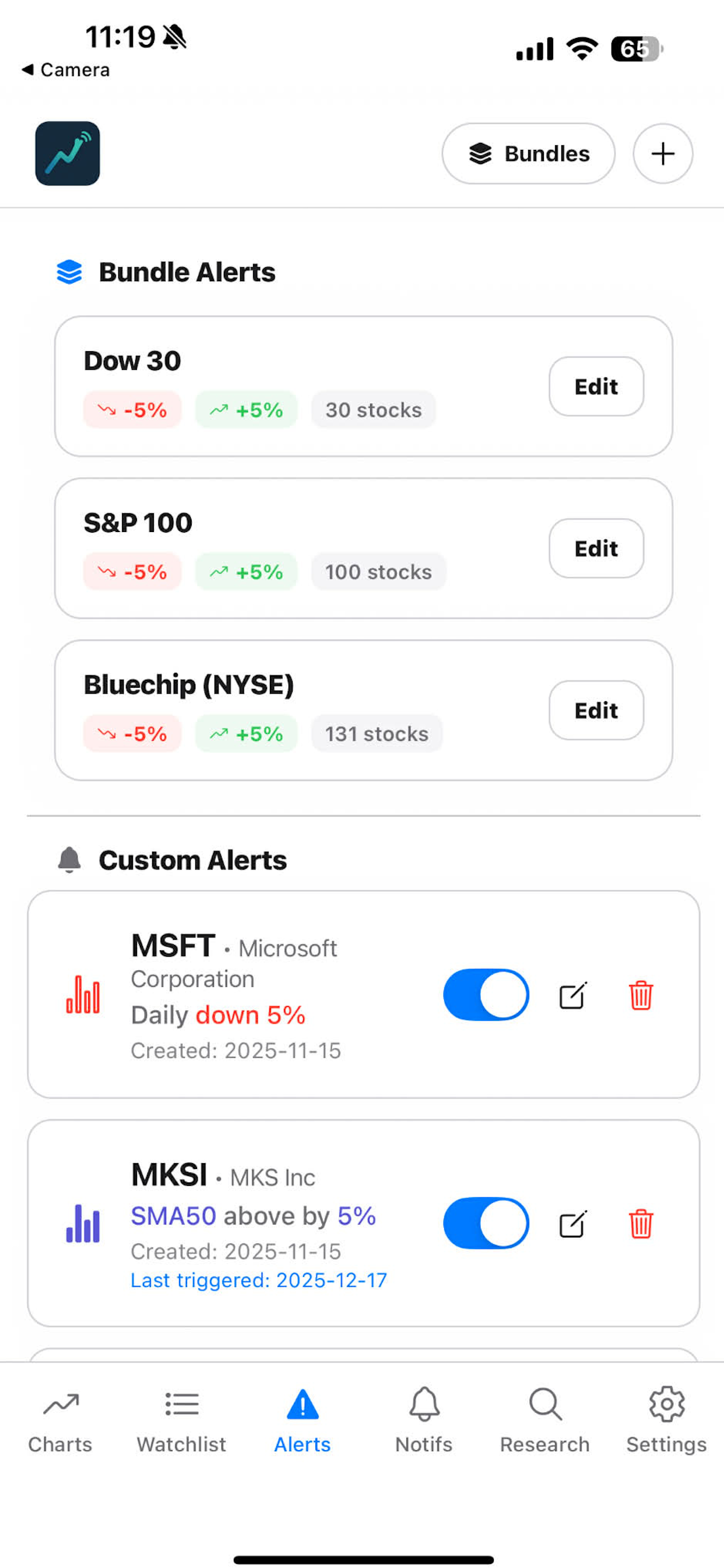Add a new alert with plus button
The image size is (724, 1568).
point(663,153)
